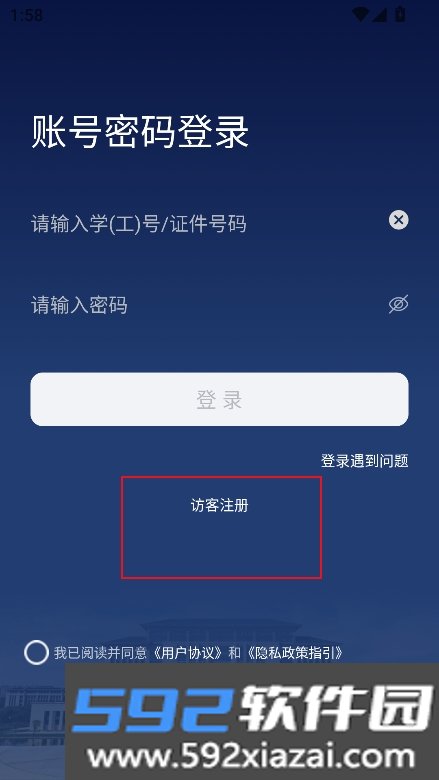Toggle password visibility eye icon
Image resolution: width=439 pixels, height=780 pixels.
[398, 304]
